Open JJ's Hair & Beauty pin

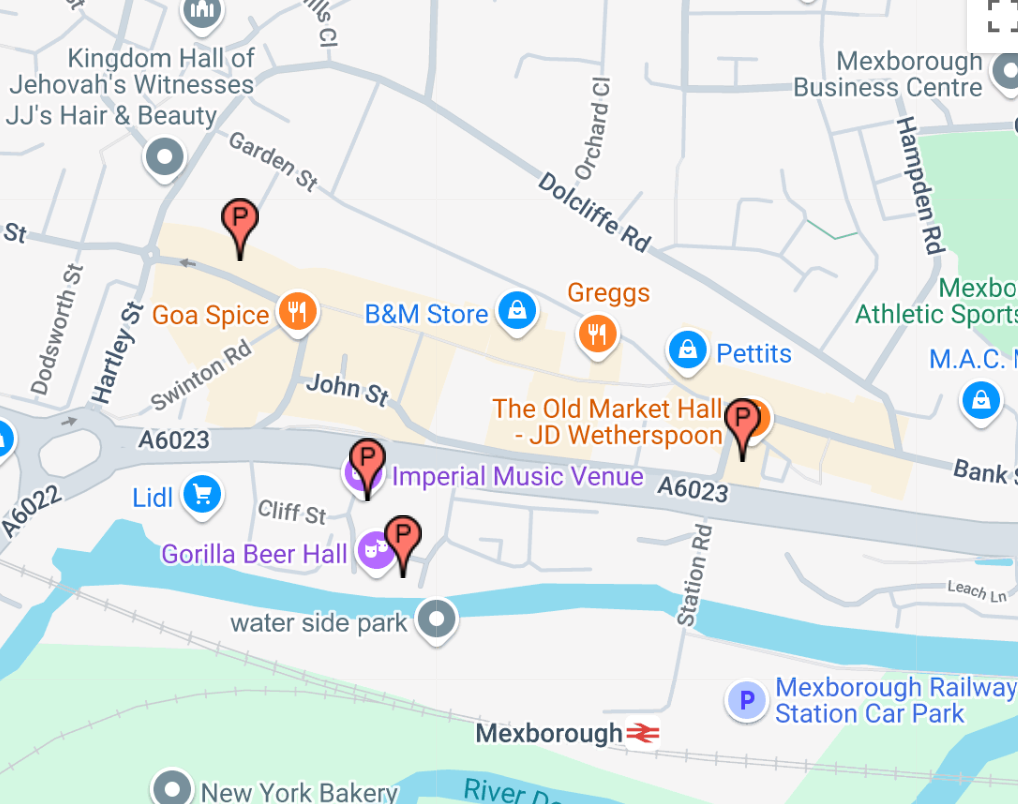coord(163,158)
